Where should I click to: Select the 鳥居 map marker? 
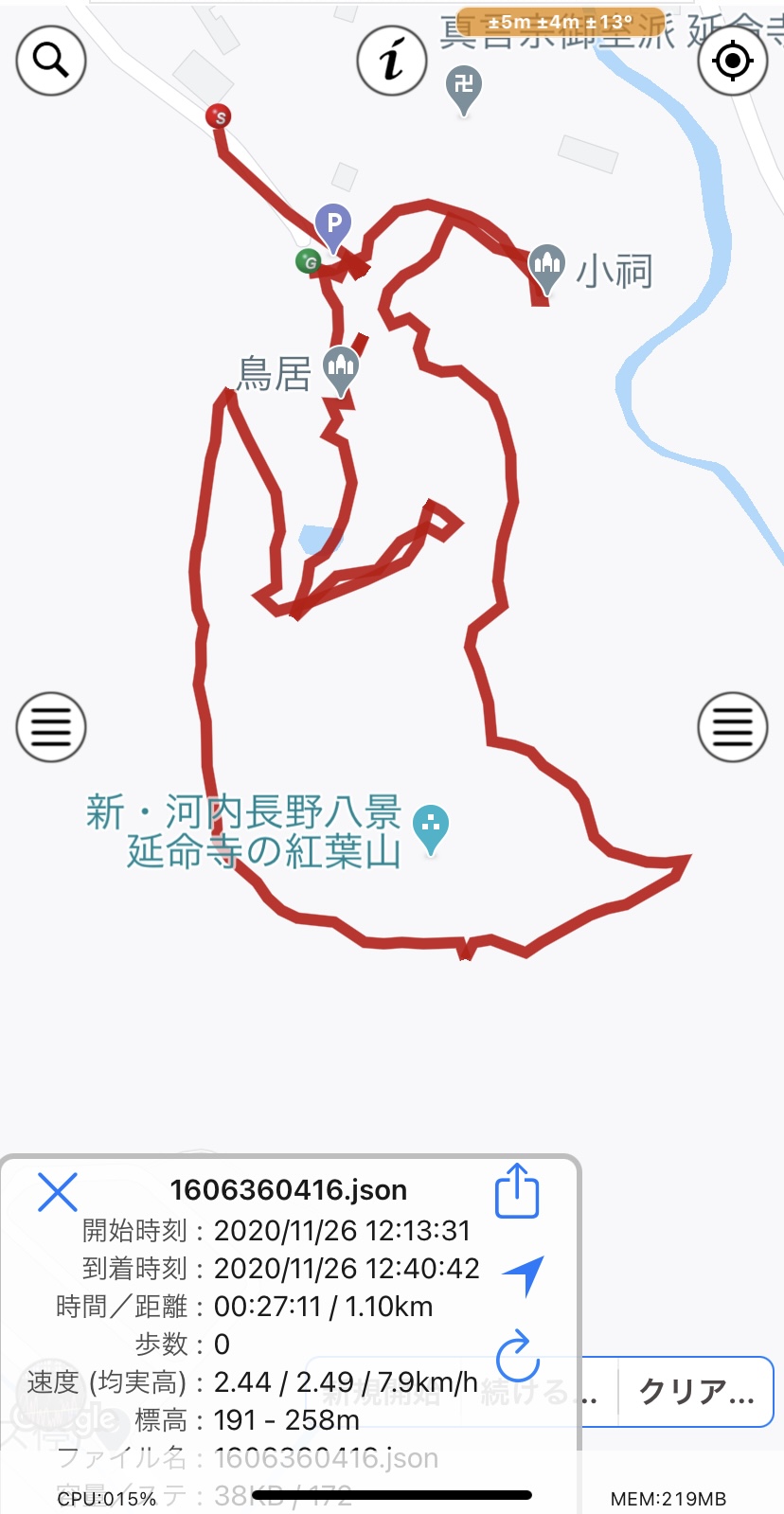(x=341, y=371)
